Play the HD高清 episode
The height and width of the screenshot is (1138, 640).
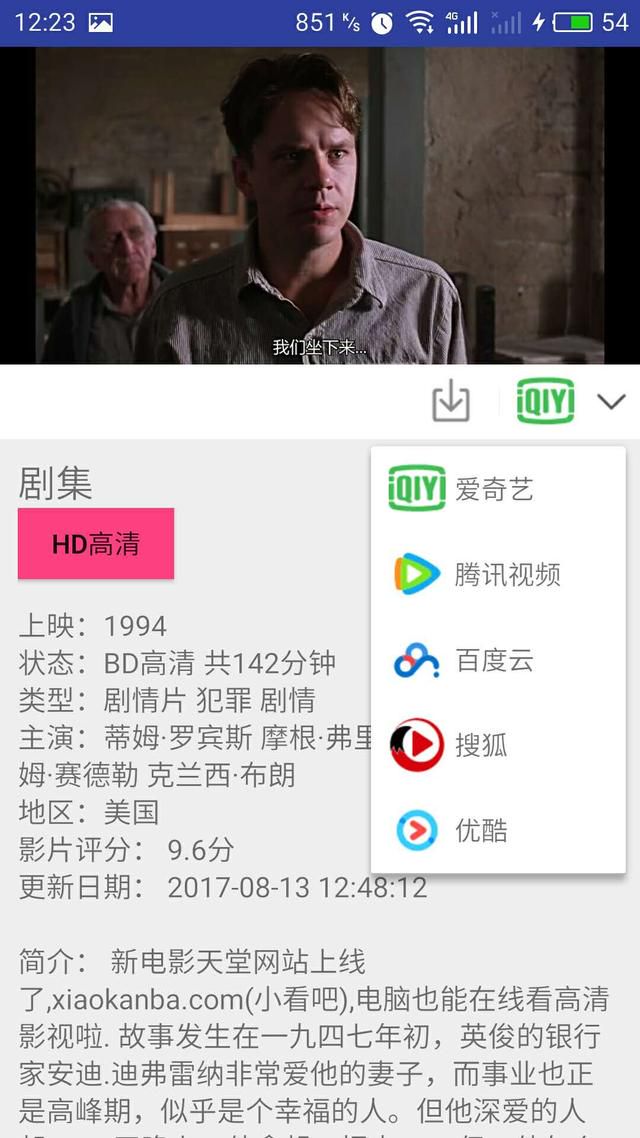[96, 544]
